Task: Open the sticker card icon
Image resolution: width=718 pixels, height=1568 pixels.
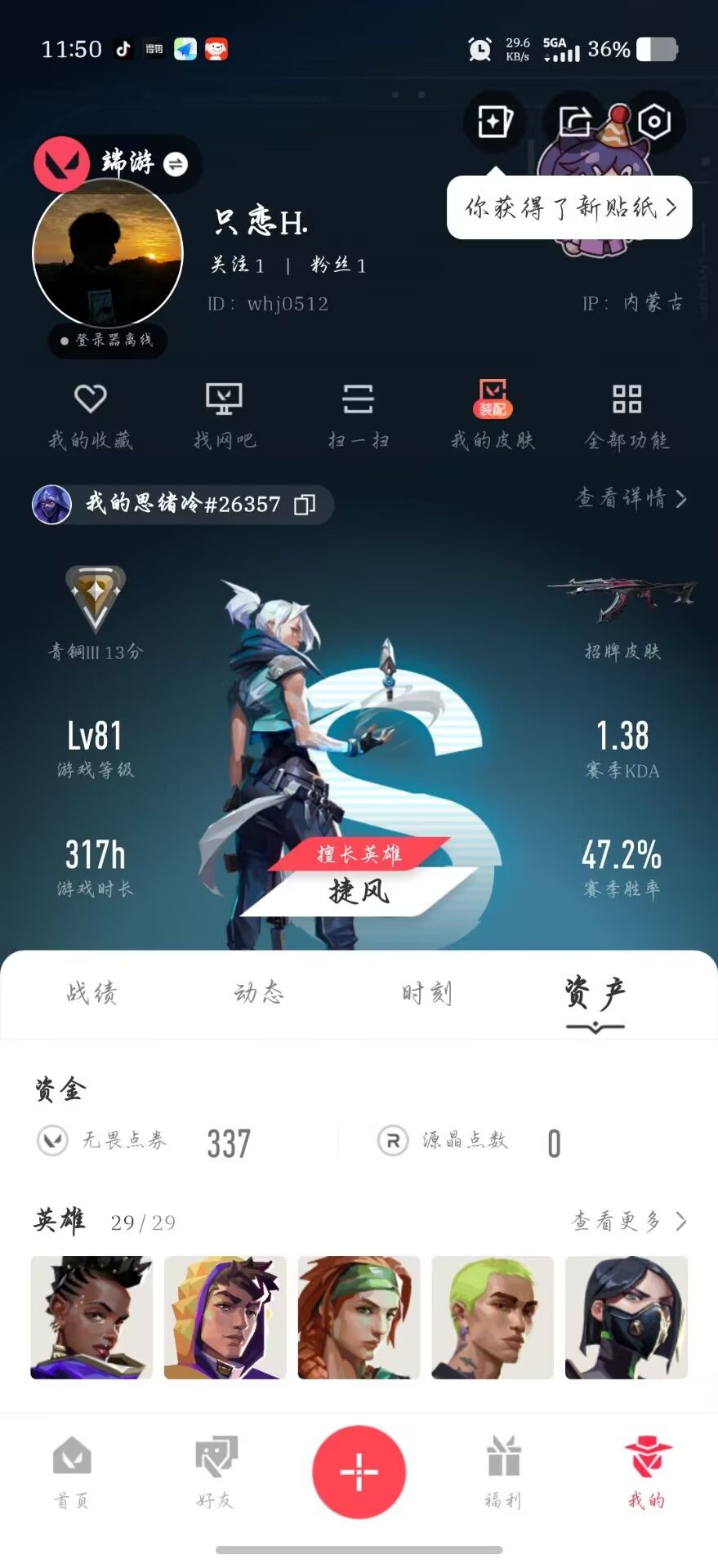Action: (x=493, y=122)
